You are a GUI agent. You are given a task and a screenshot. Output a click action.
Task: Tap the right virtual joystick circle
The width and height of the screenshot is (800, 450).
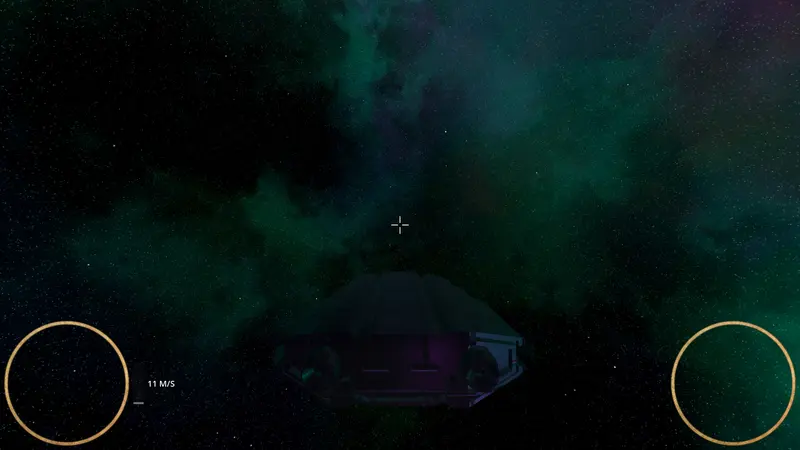[x=733, y=383]
